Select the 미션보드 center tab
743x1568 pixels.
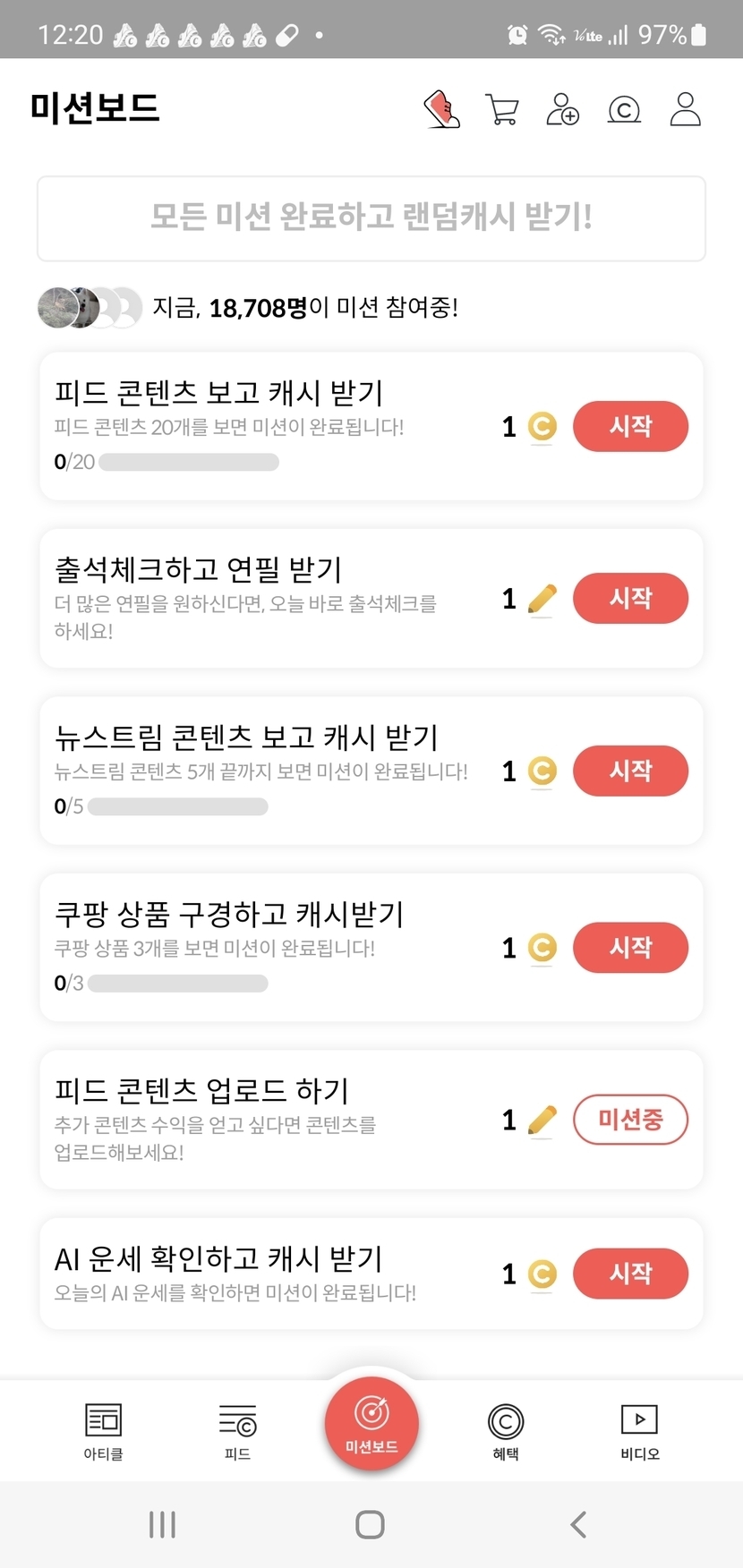371,1423
